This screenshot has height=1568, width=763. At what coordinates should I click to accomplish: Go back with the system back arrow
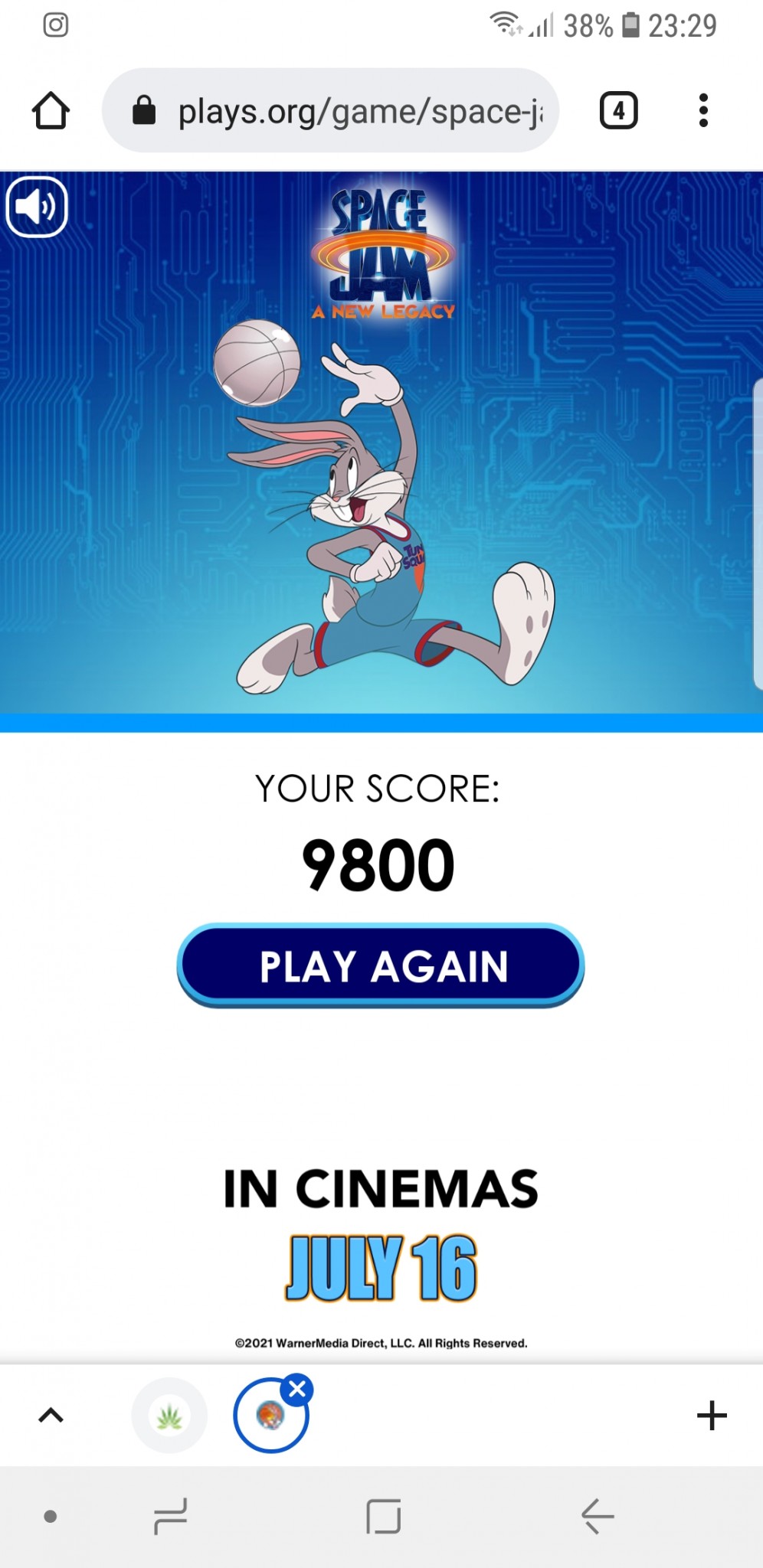(x=597, y=1517)
